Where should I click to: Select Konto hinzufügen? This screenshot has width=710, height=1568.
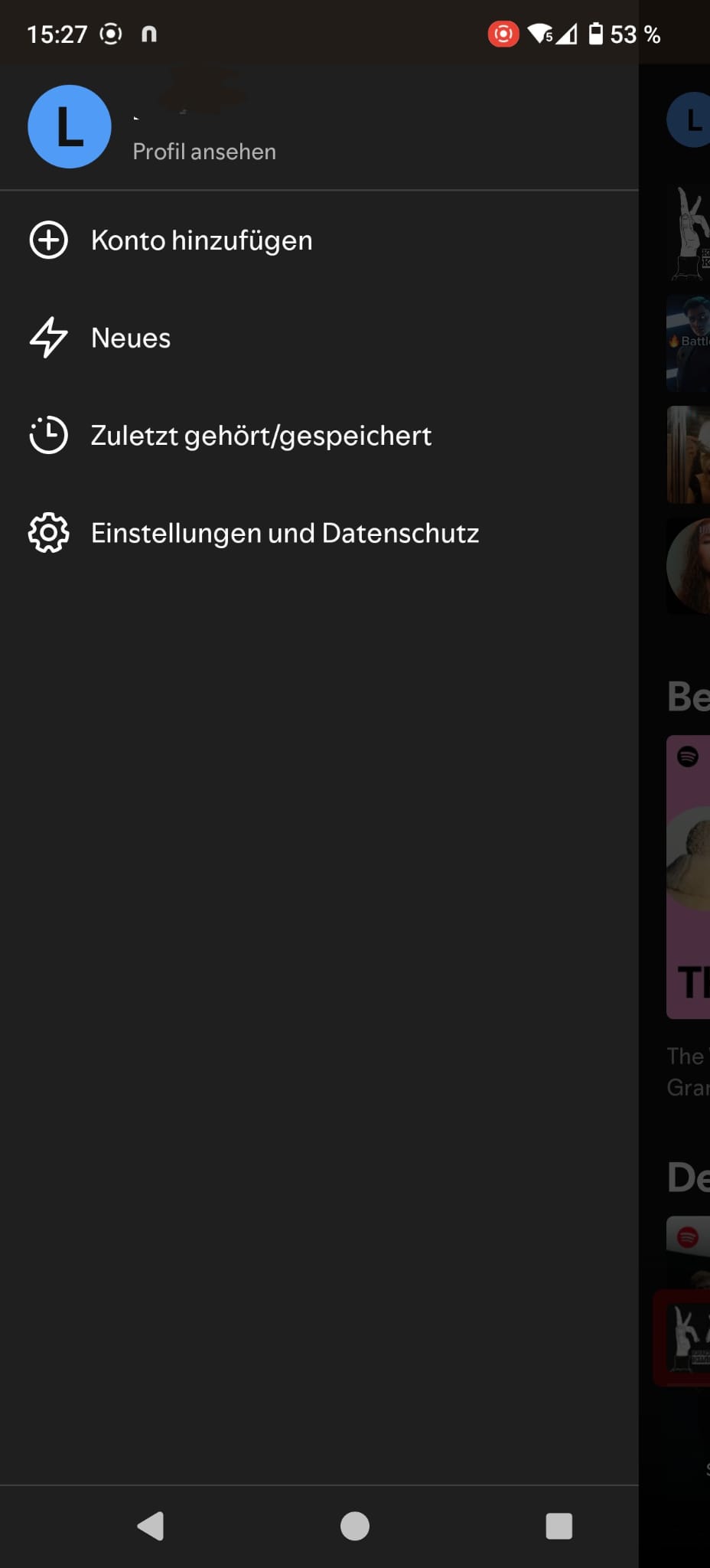click(x=319, y=240)
